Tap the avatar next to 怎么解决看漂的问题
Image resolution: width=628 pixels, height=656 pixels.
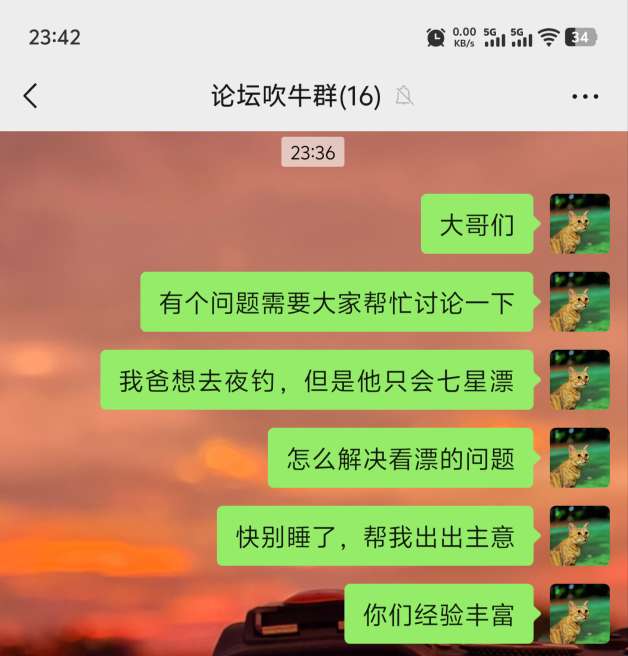pyautogui.click(x=579, y=458)
